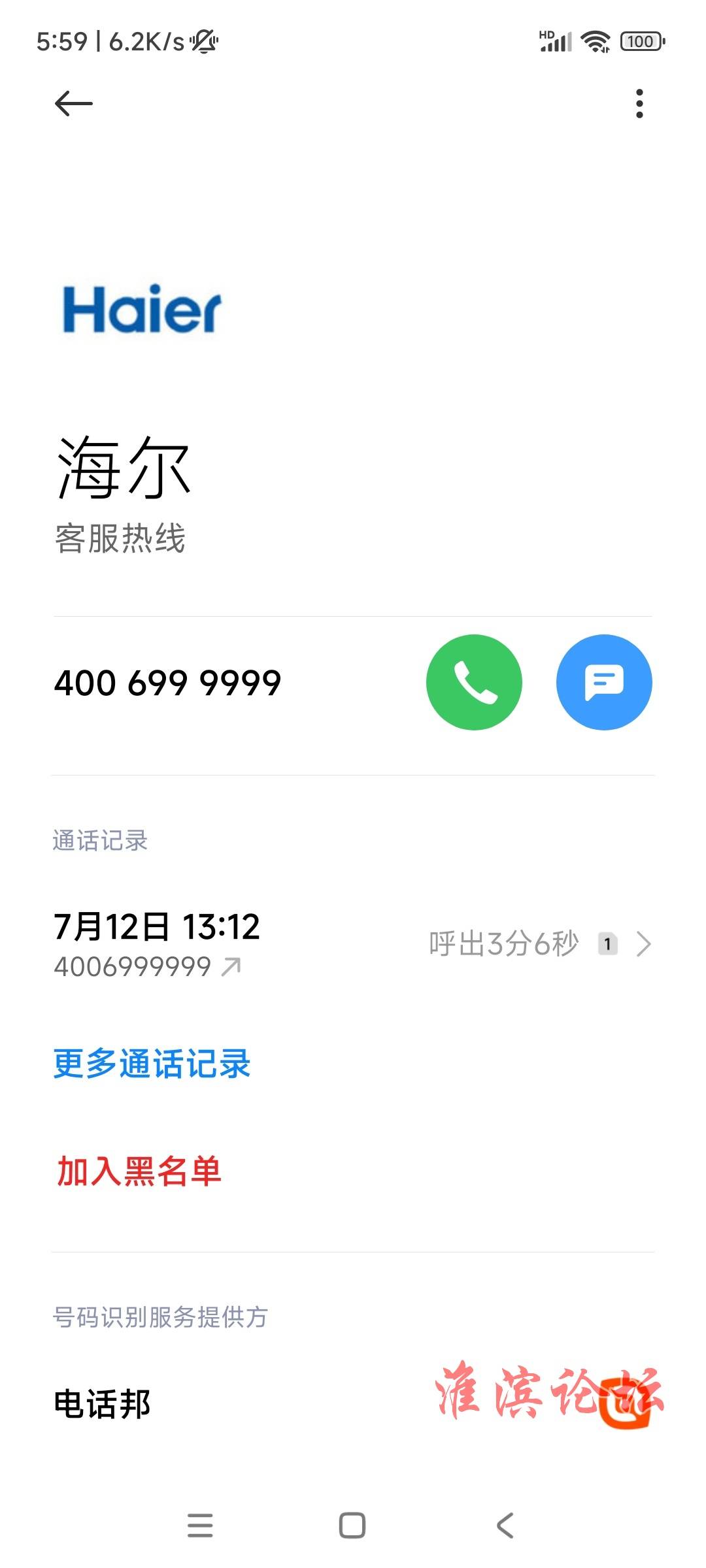This screenshot has width=706, height=1568.
Task: Tap the system back button
Action: click(x=505, y=1526)
